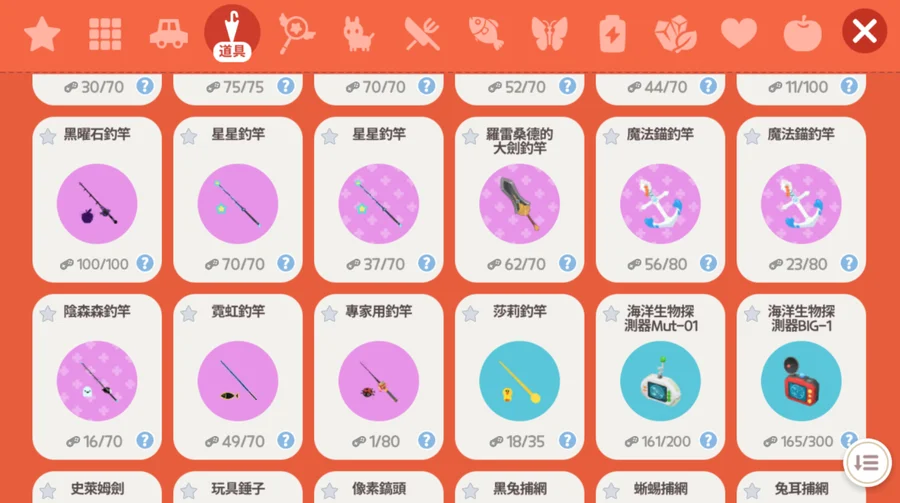Switch to the apple fruit tab
The image size is (900, 503).
pos(802,34)
